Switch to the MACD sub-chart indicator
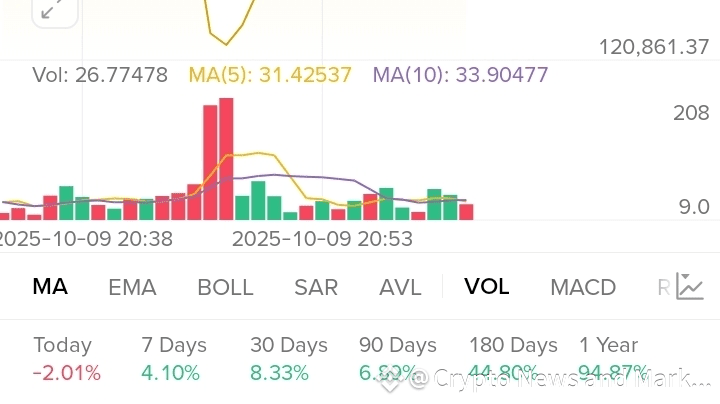720x404 pixels. point(583,288)
